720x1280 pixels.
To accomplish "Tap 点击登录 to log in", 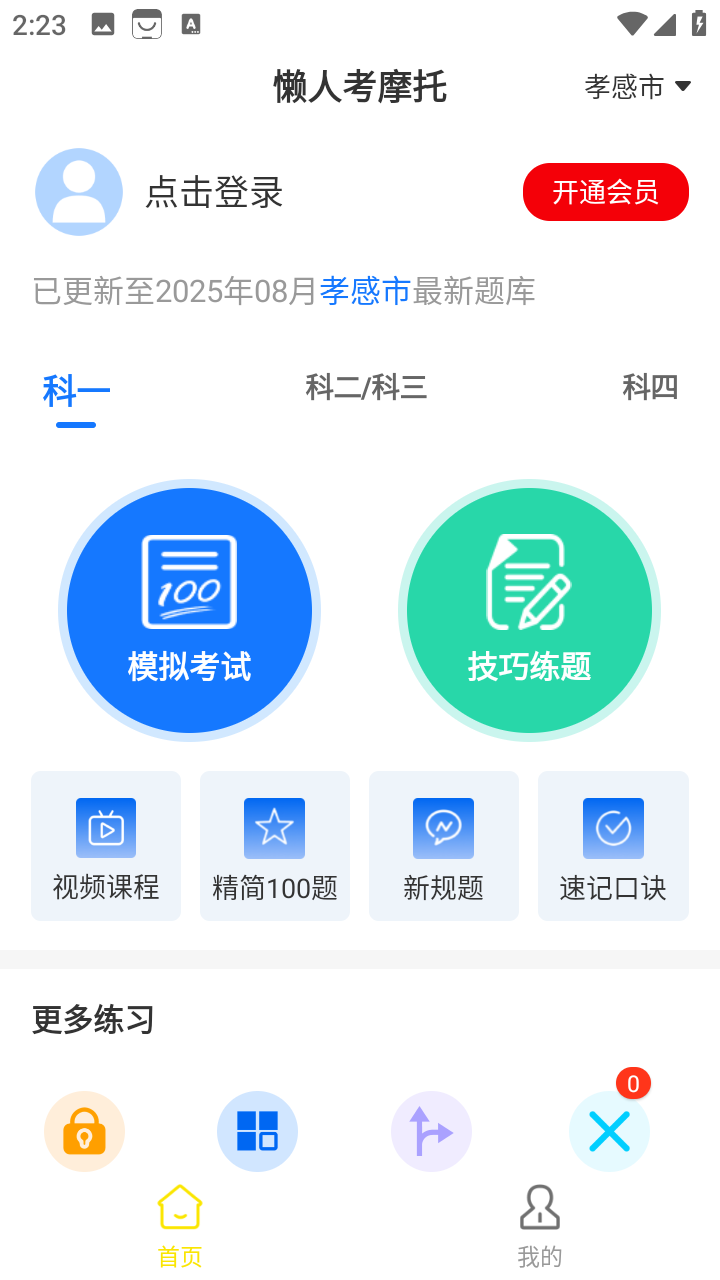I will pyautogui.click(x=212, y=192).
